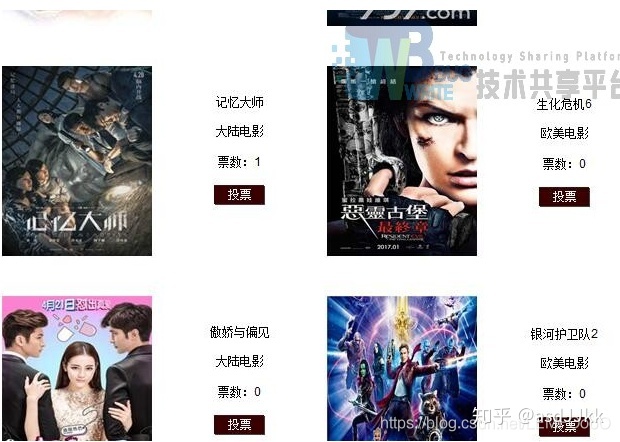Vote for 傲娇与偏见
The height and width of the screenshot is (442, 620).
pos(239,424)
